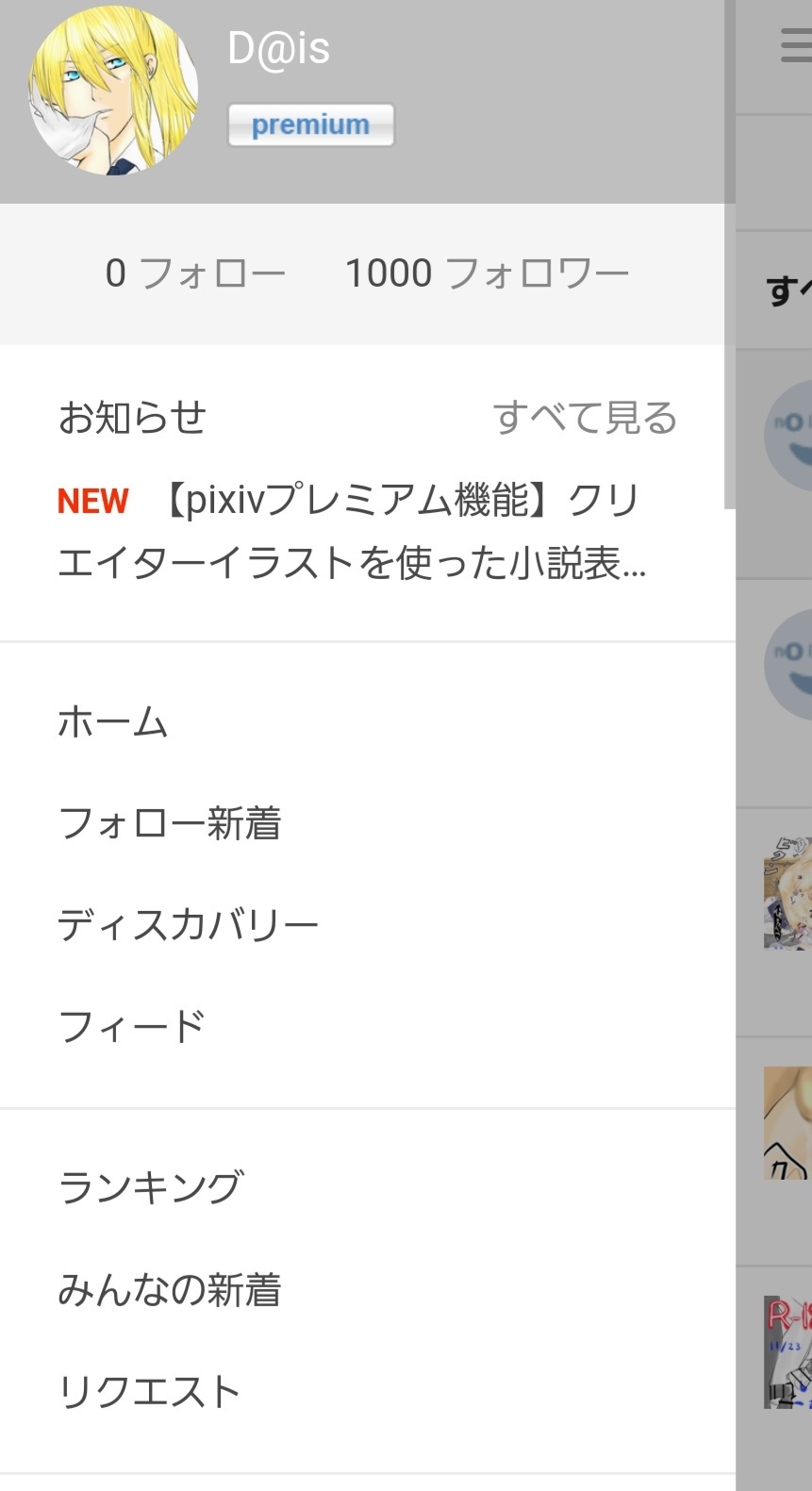Open フォロー新着
Viewport: 812px width, 1491px height.
click(170, 823)
